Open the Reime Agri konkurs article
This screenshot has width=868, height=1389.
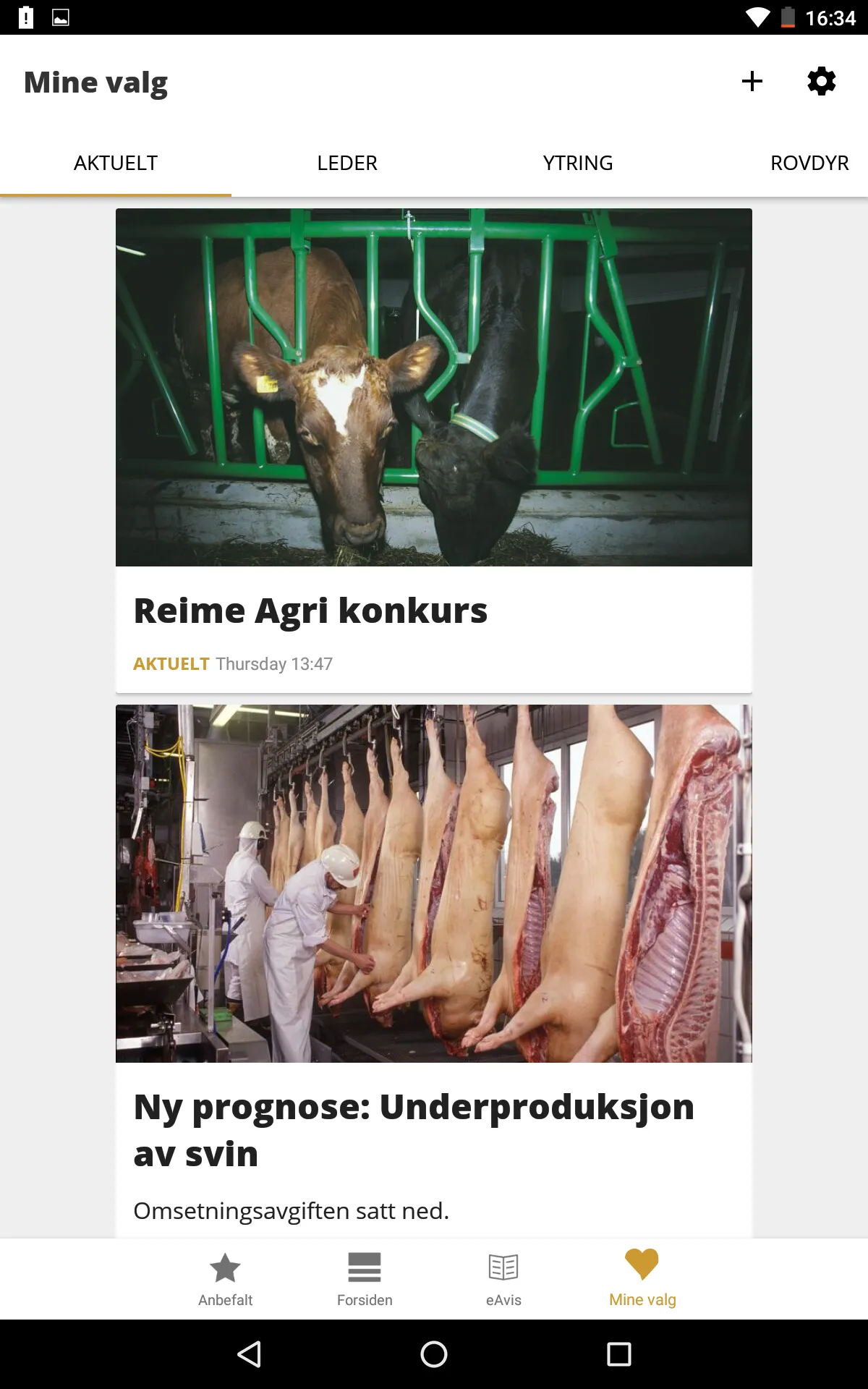click(x=434, y=450)
